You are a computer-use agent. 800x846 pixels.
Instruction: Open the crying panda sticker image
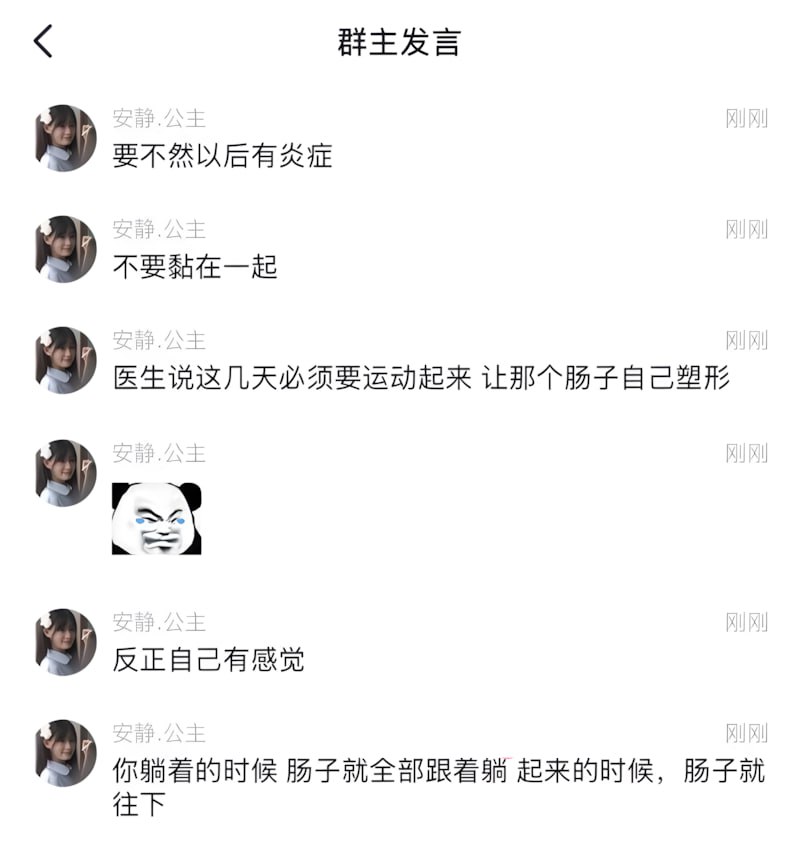157,518
